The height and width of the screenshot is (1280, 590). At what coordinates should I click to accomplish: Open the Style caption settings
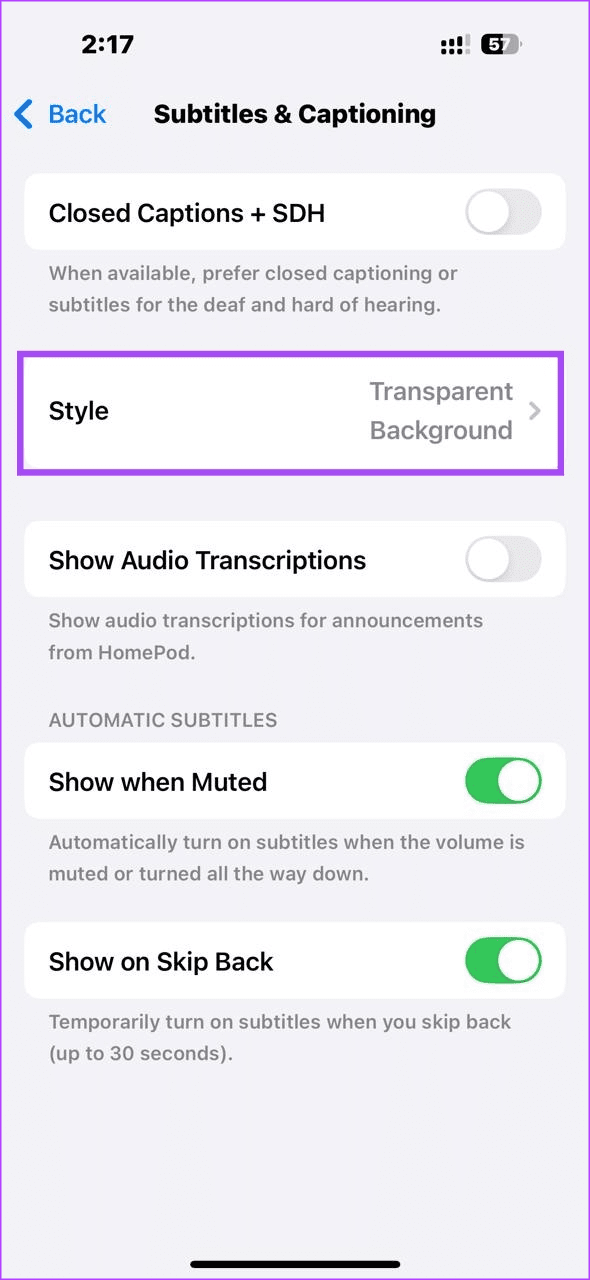(x=291, y=411)
